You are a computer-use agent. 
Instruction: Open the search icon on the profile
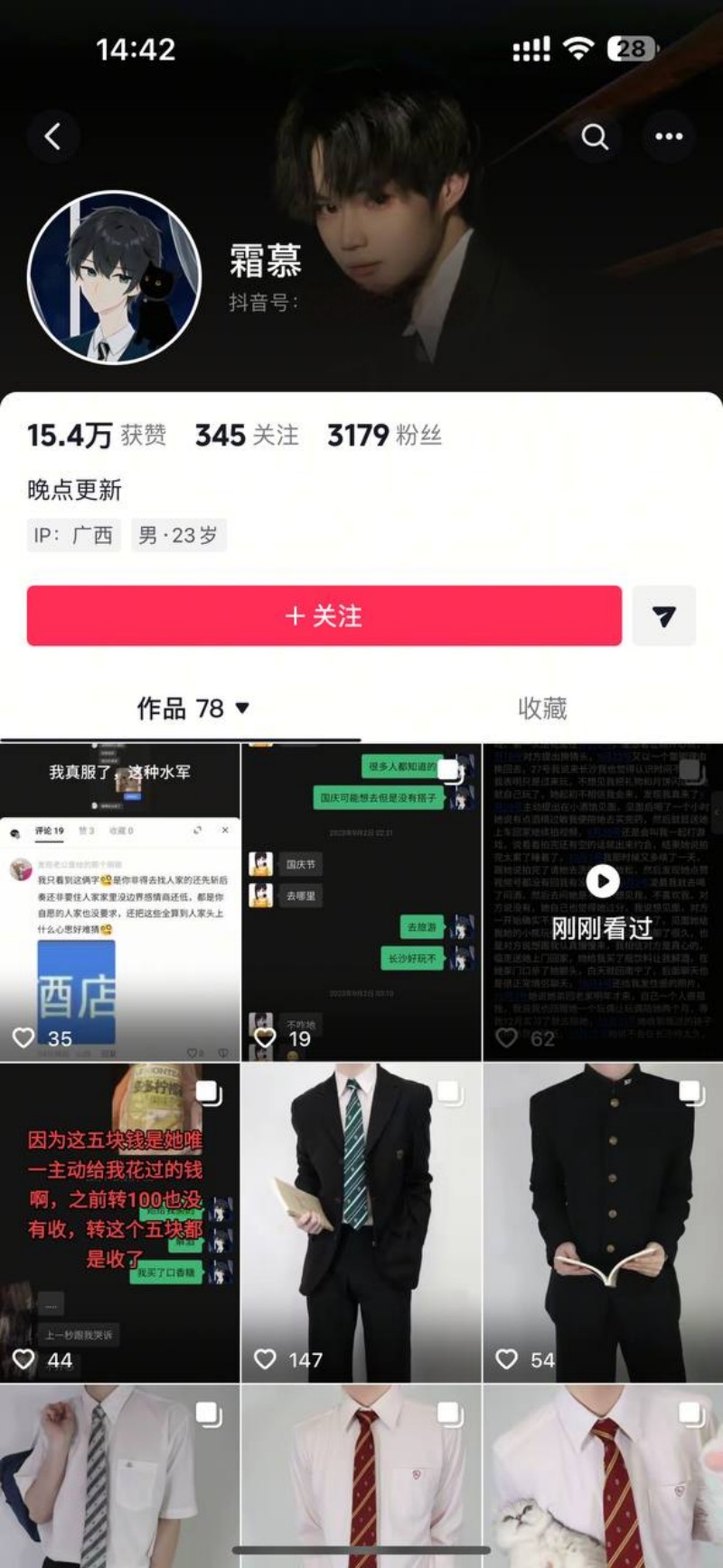coord(595,136)
